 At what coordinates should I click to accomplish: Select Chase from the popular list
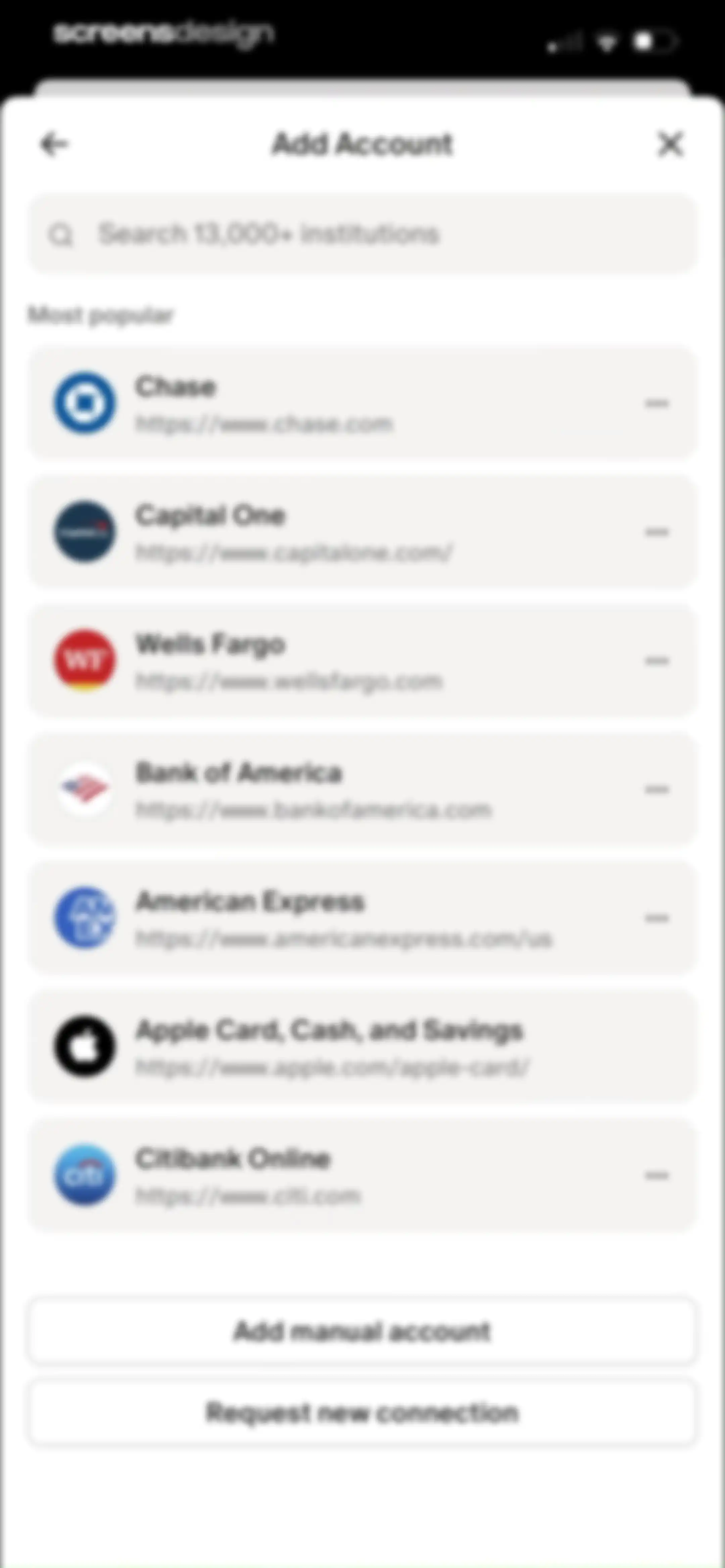(362, 403)
